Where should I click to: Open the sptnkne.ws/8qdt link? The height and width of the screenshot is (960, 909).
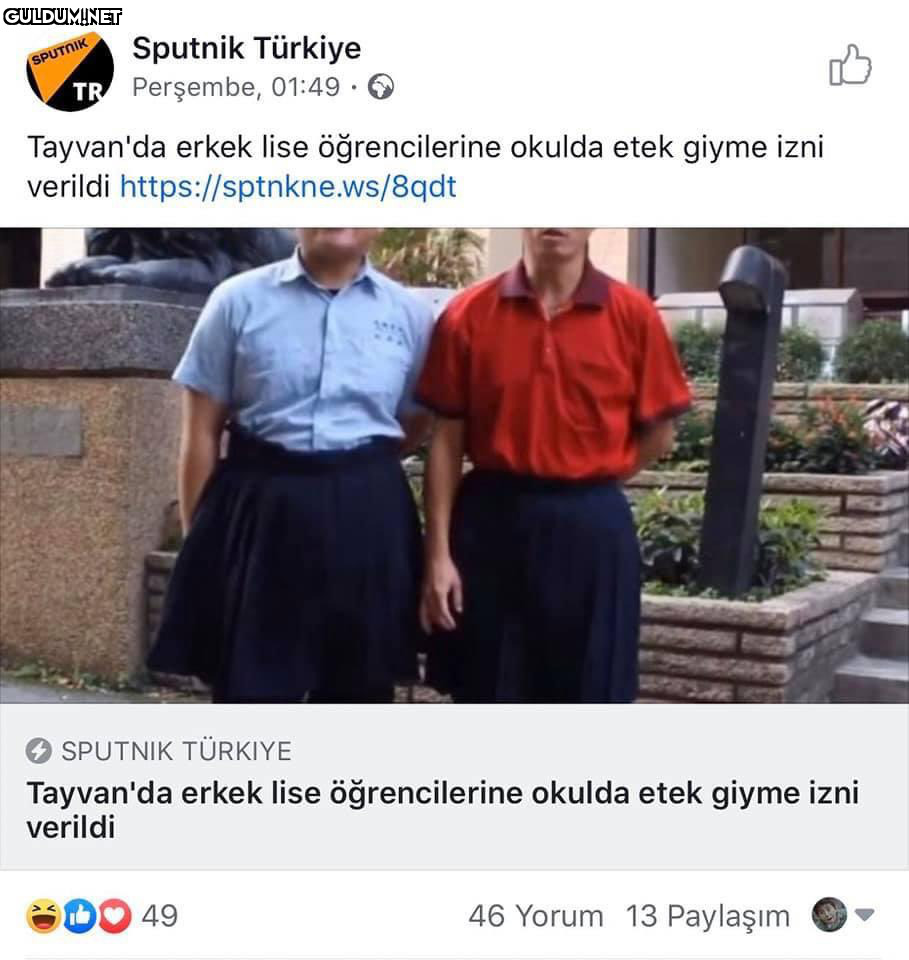point(288,187)
